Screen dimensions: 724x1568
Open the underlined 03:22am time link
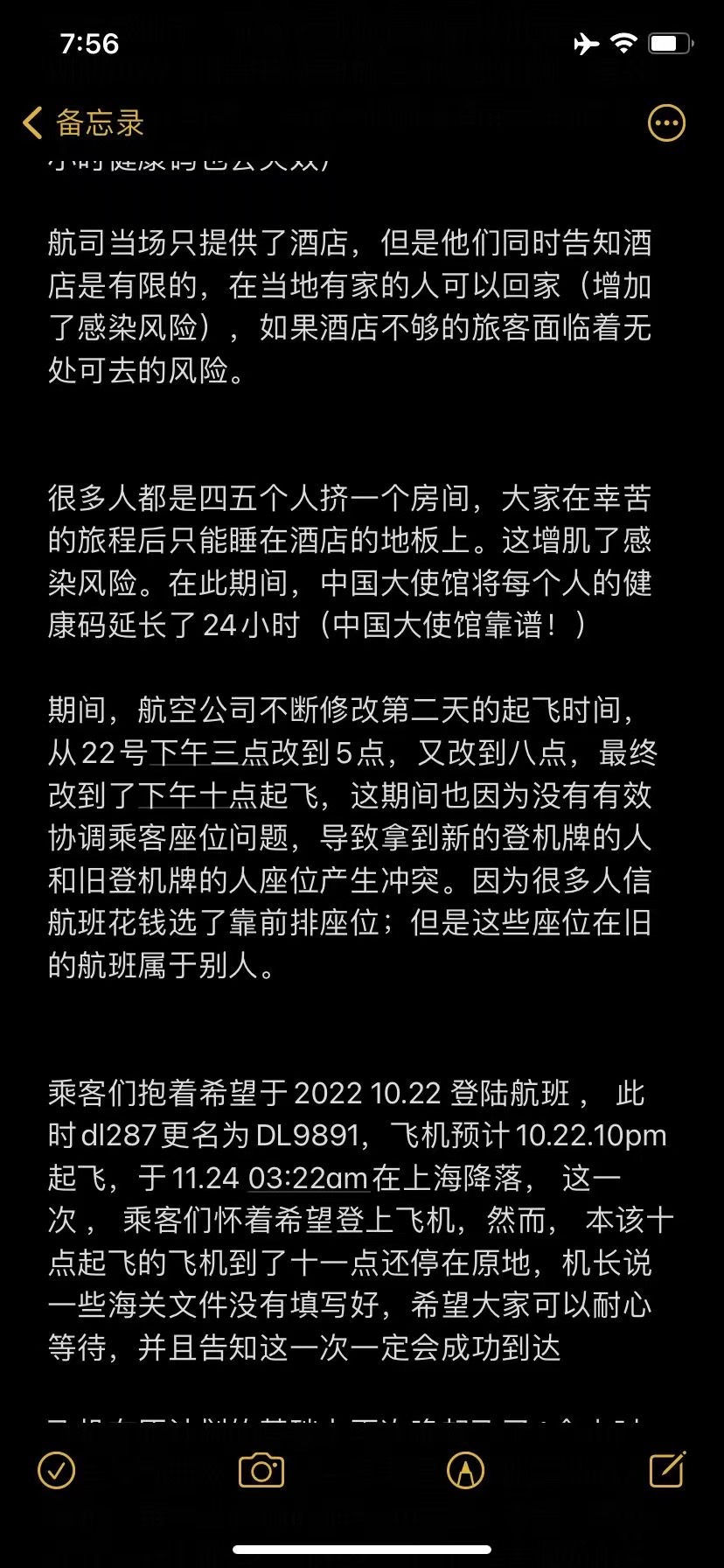pos(308,1178)
